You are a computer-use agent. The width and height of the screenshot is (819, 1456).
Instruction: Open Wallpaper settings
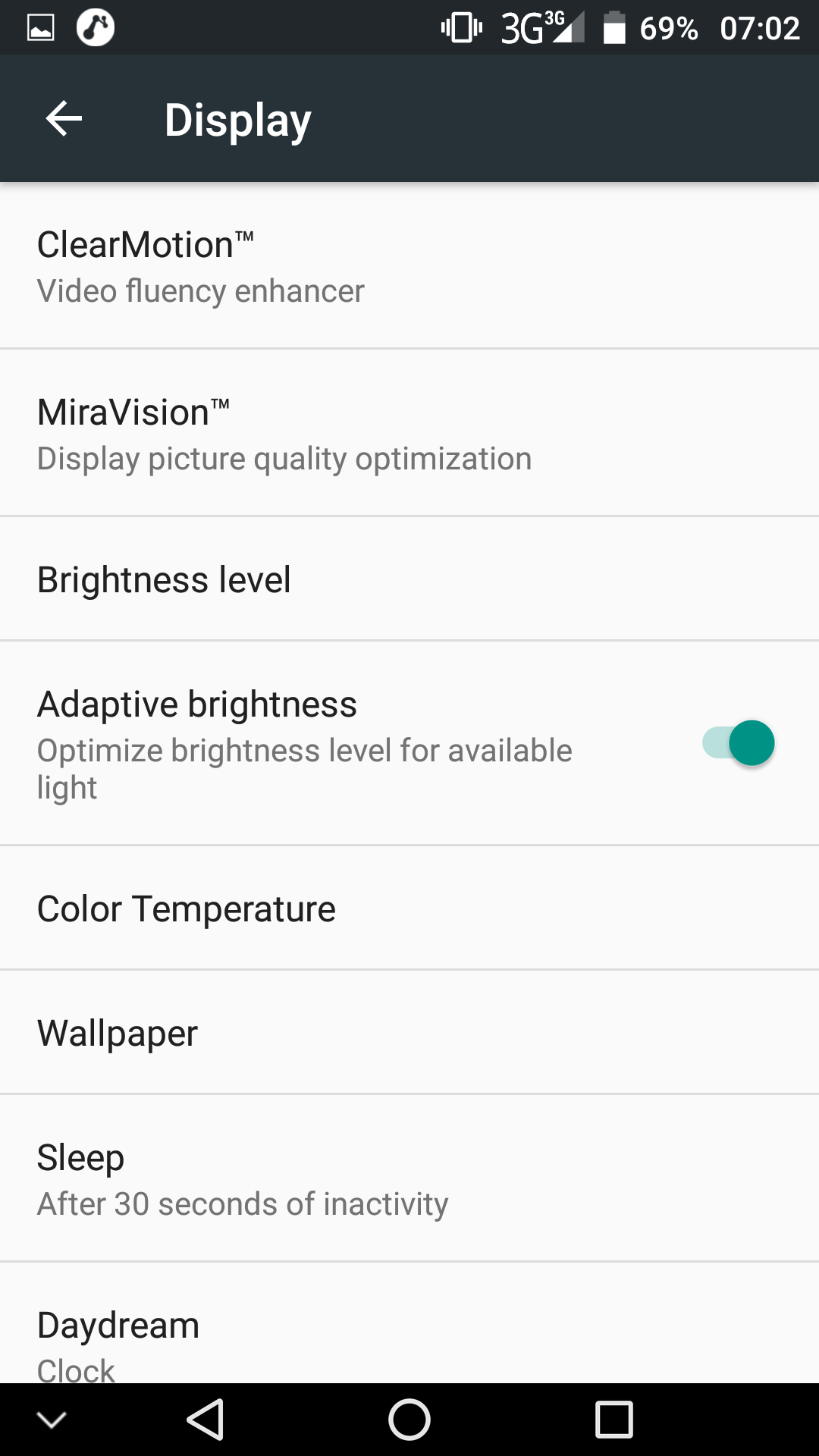pos(409,1033)
